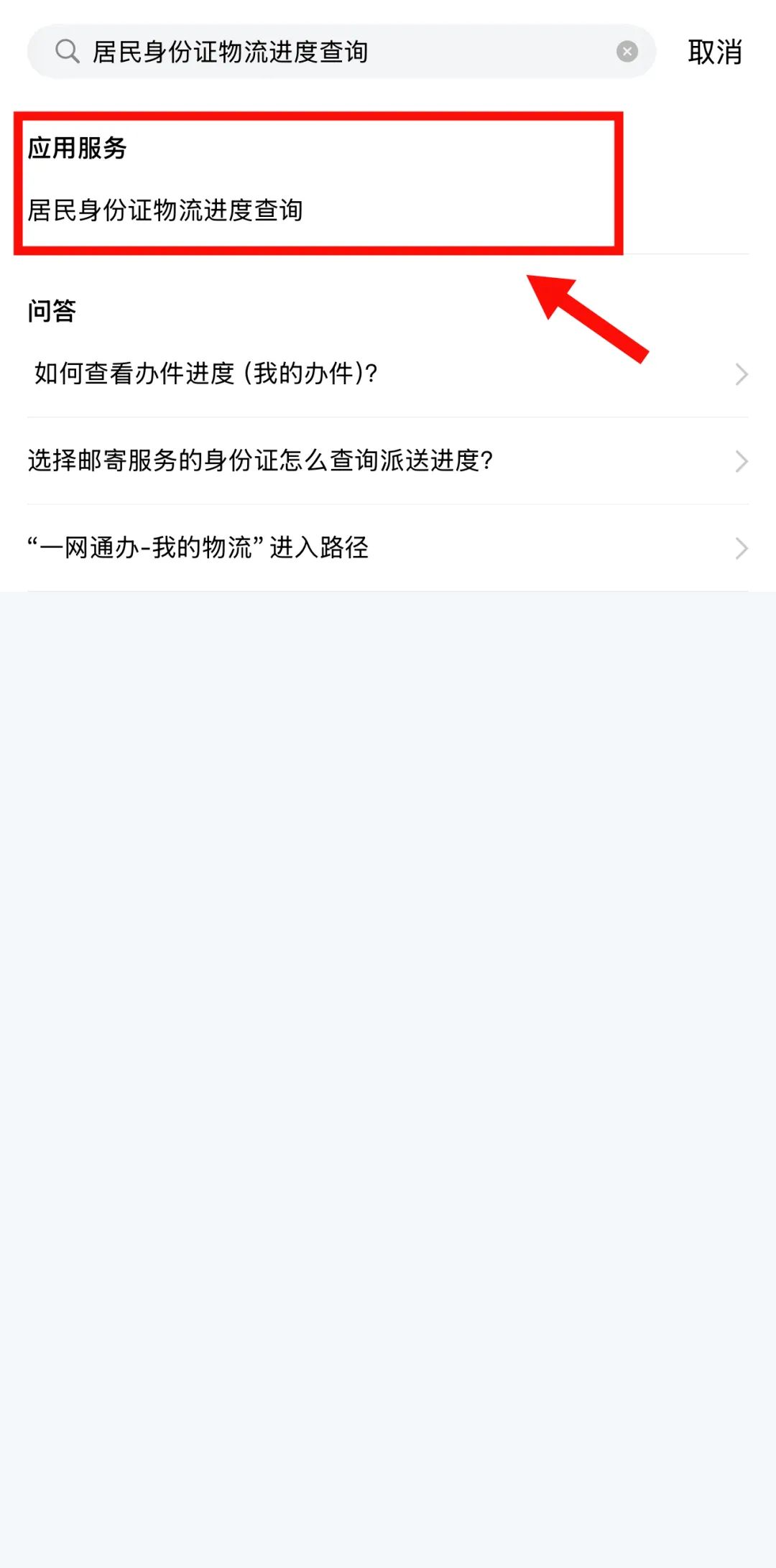Open the 居民身份证物流进度查询 service result
Viewport: 776px width, 1568px height.
coord(165,210)
